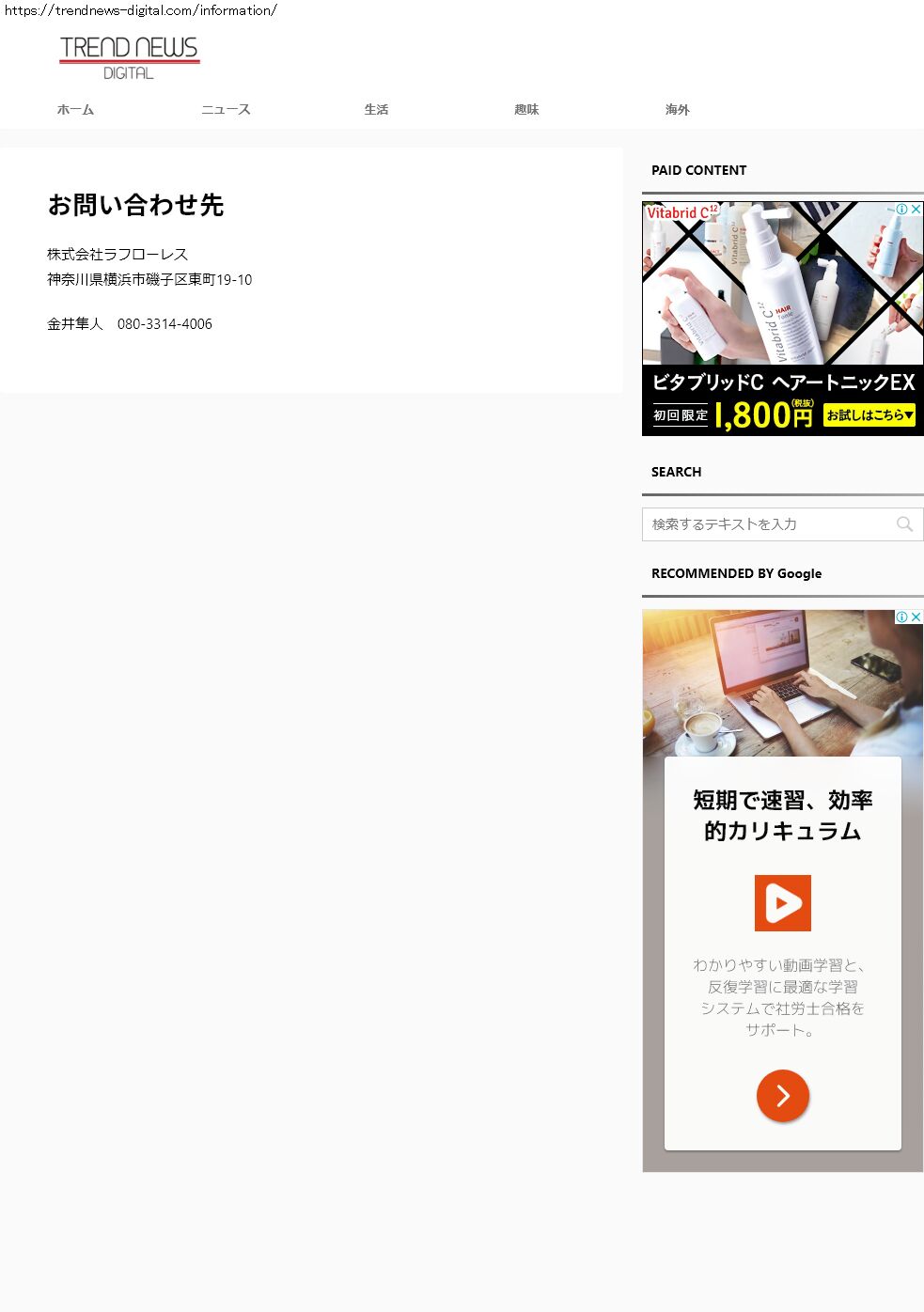
Task: Open the Vitabrid hair tonic ad
Action: click(782, 320)
